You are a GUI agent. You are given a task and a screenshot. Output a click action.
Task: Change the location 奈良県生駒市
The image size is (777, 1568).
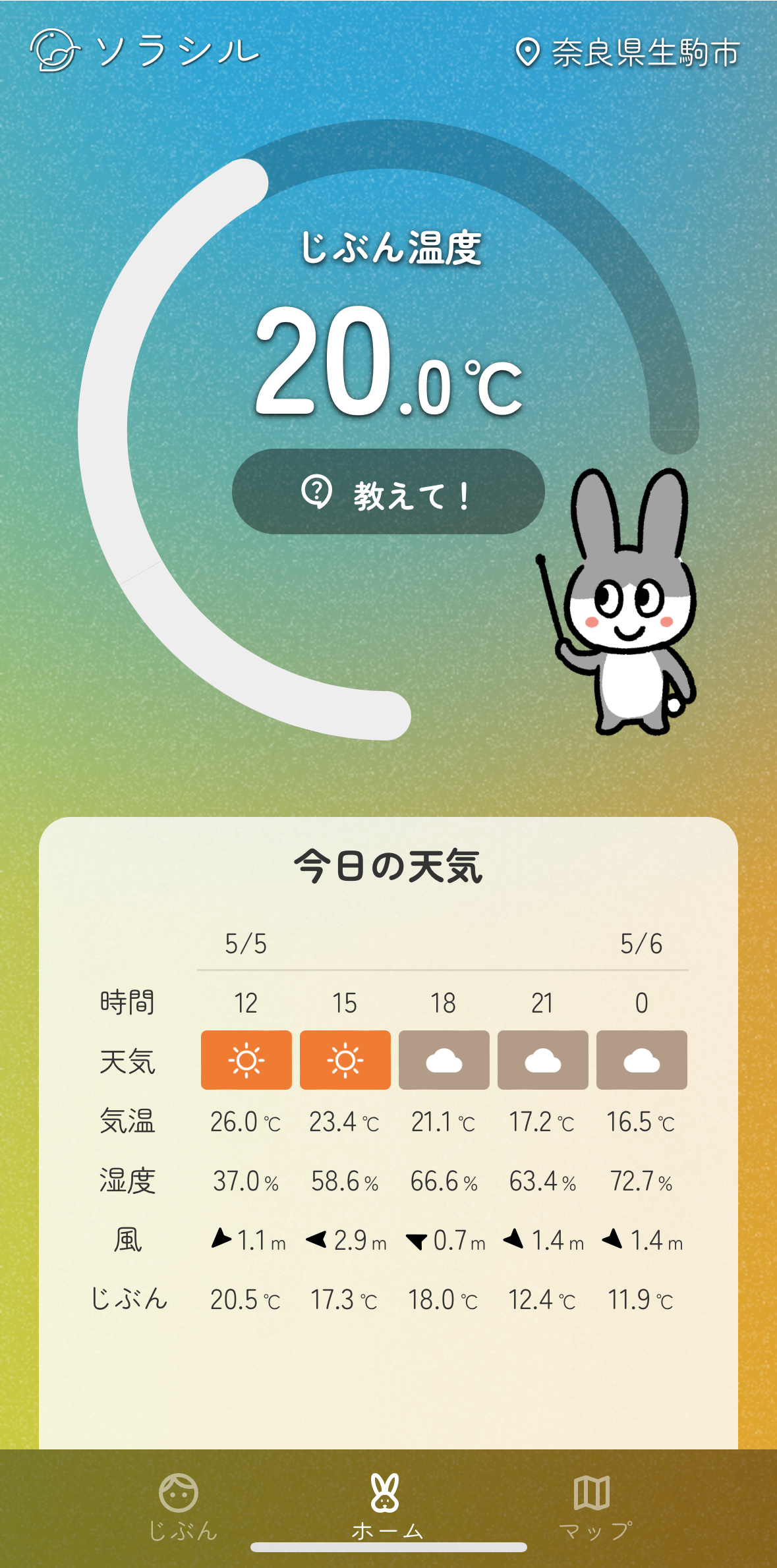pos(627,53)
